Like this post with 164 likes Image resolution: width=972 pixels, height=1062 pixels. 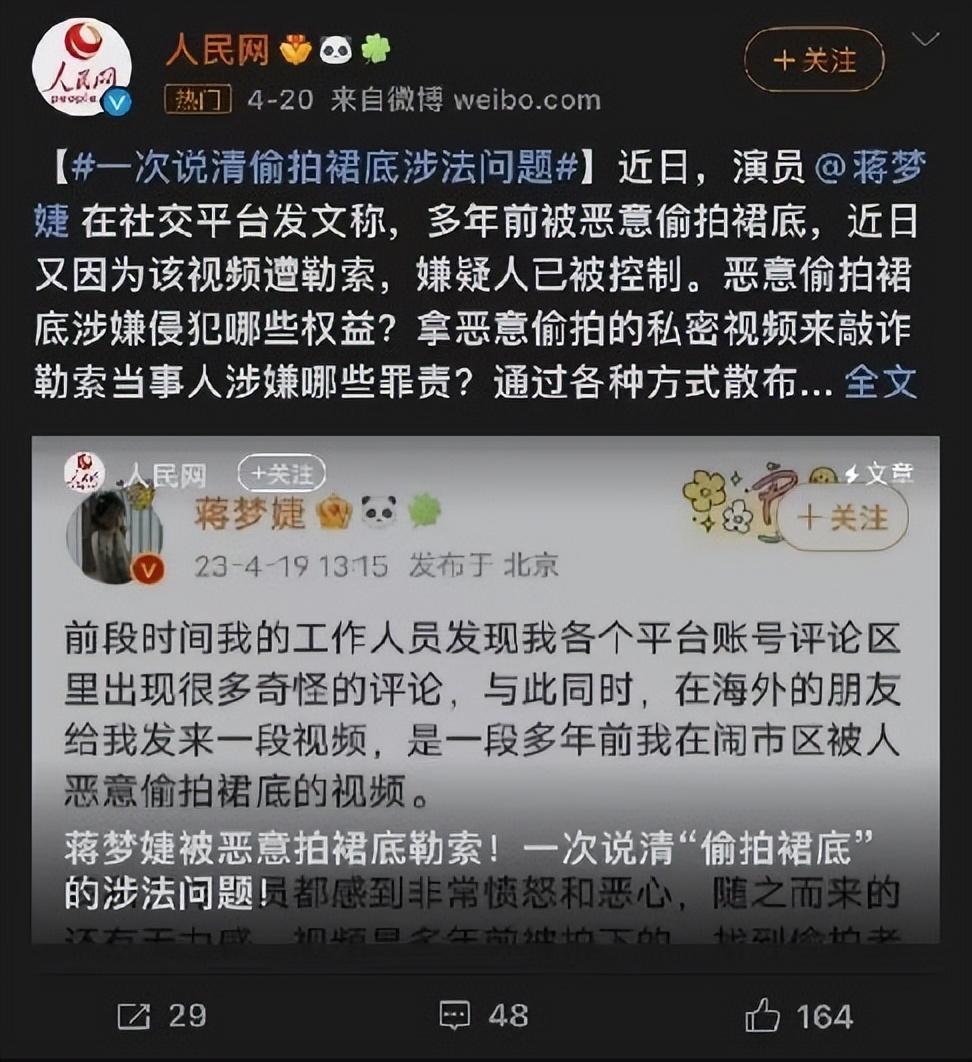click(x=799, y=1016)
